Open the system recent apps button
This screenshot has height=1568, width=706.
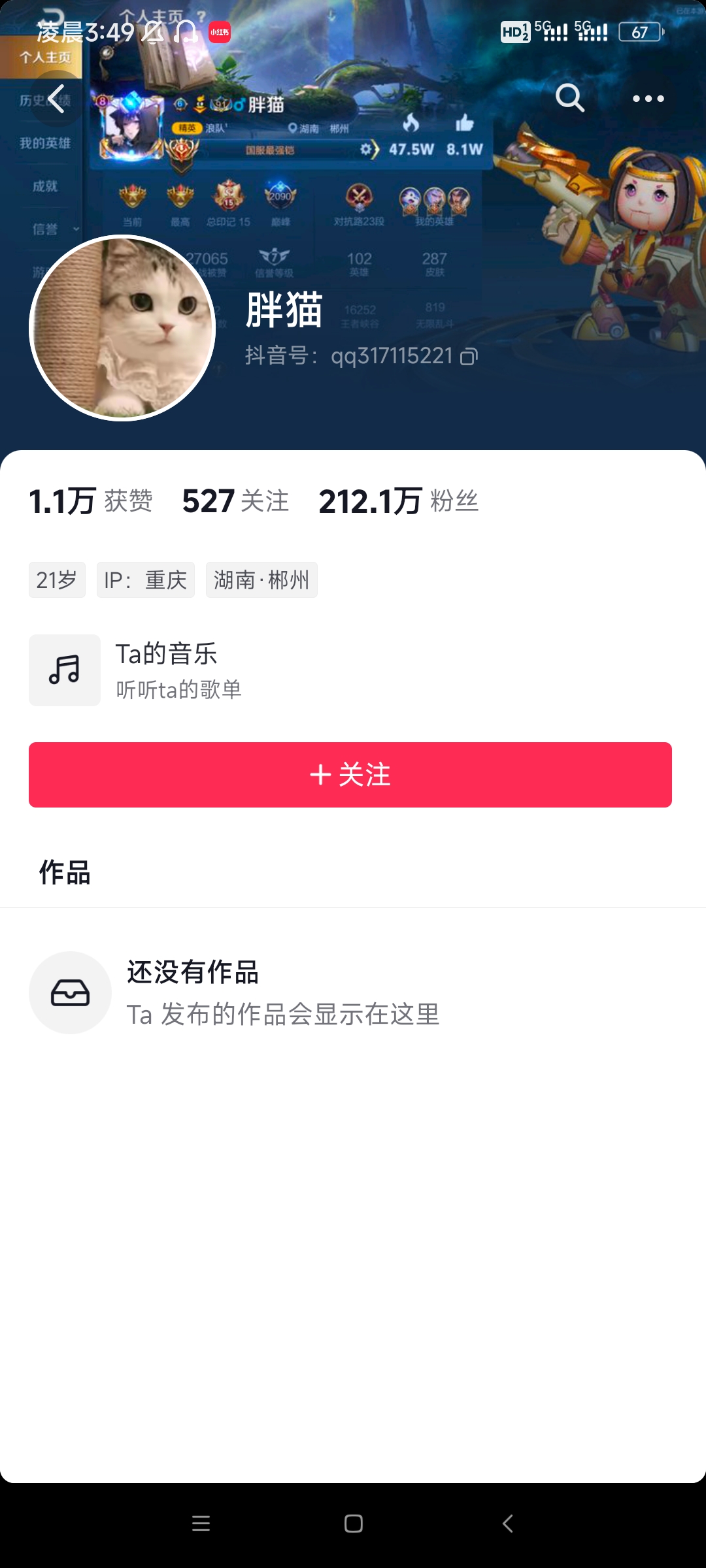[x=201, y=1524]
